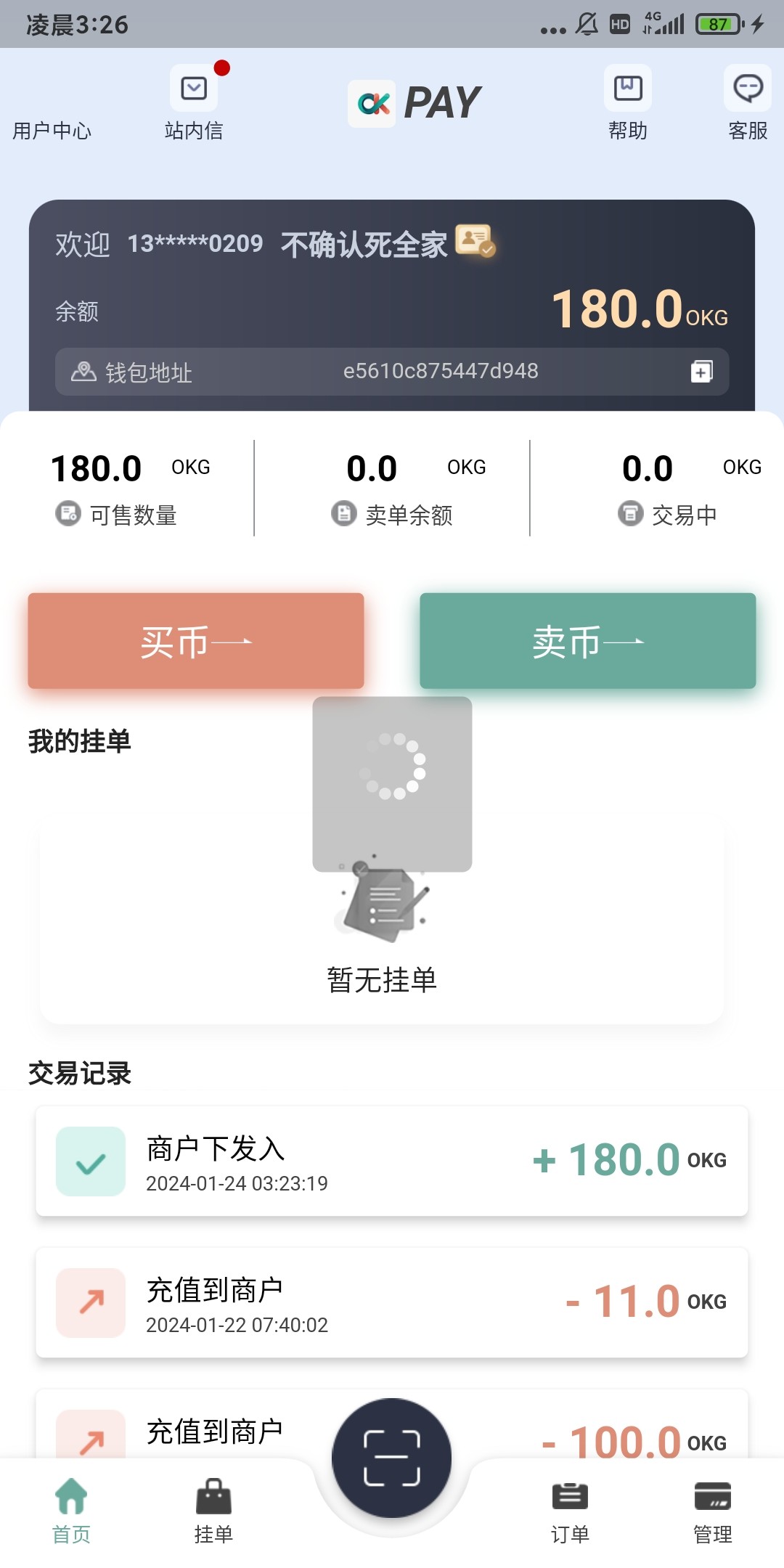Open the 充值到商户 -11.0 transaction record
Image resolution: width=784 pixels, height=1568 pixels.
pos(392,1302)
